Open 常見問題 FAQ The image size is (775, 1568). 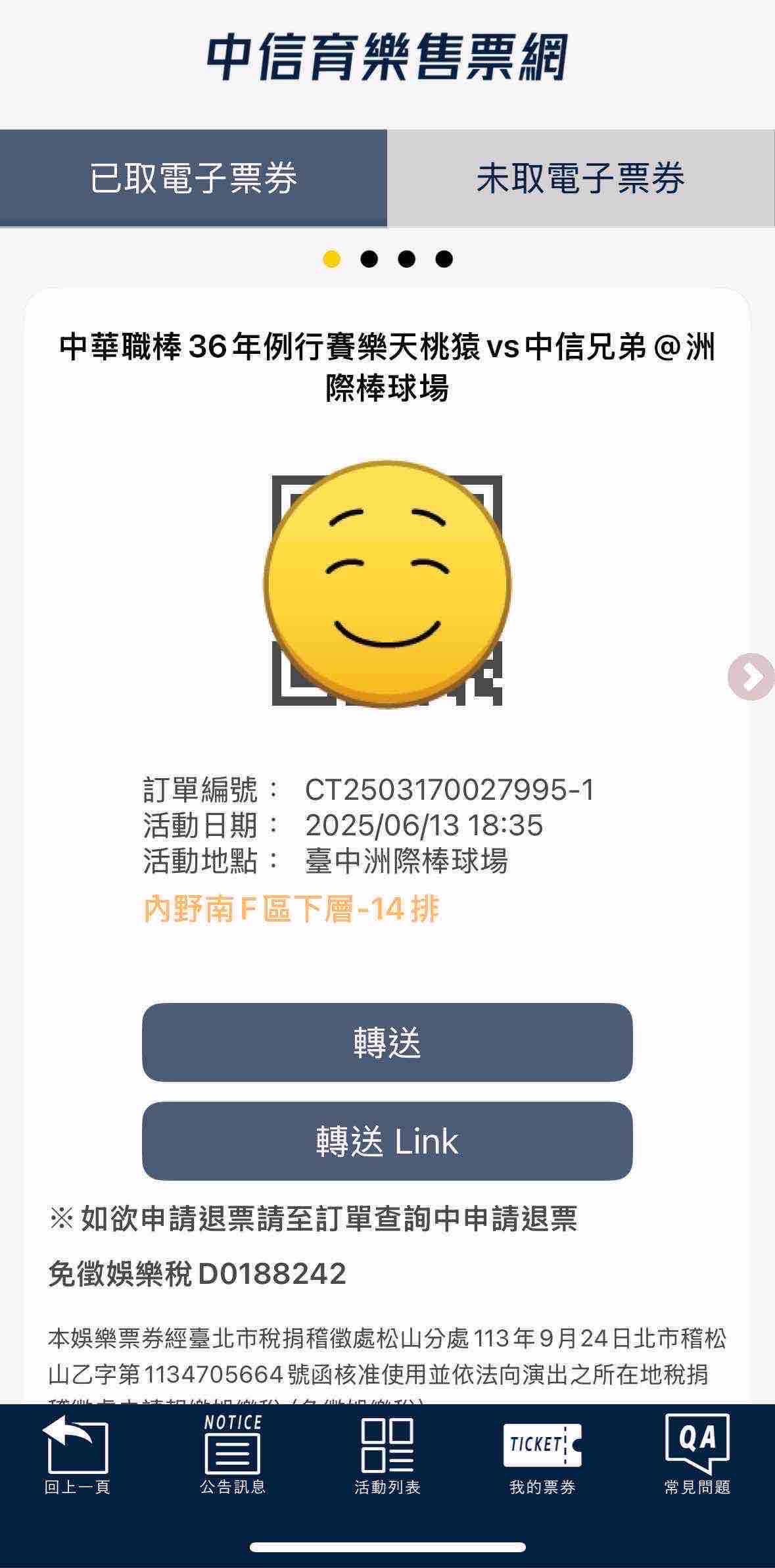(697, 1455)
